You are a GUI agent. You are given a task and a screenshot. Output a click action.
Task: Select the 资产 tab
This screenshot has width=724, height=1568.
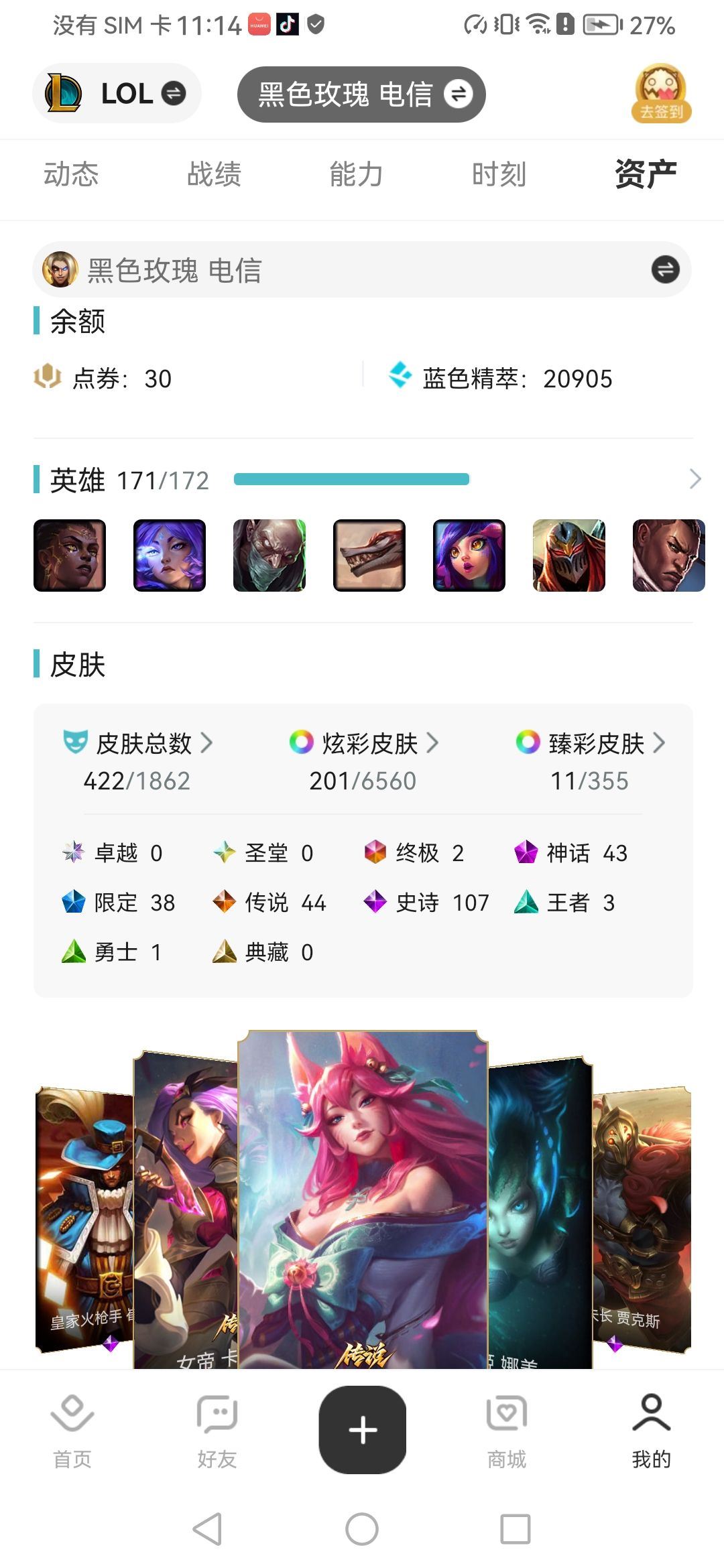tap(645, 174)
